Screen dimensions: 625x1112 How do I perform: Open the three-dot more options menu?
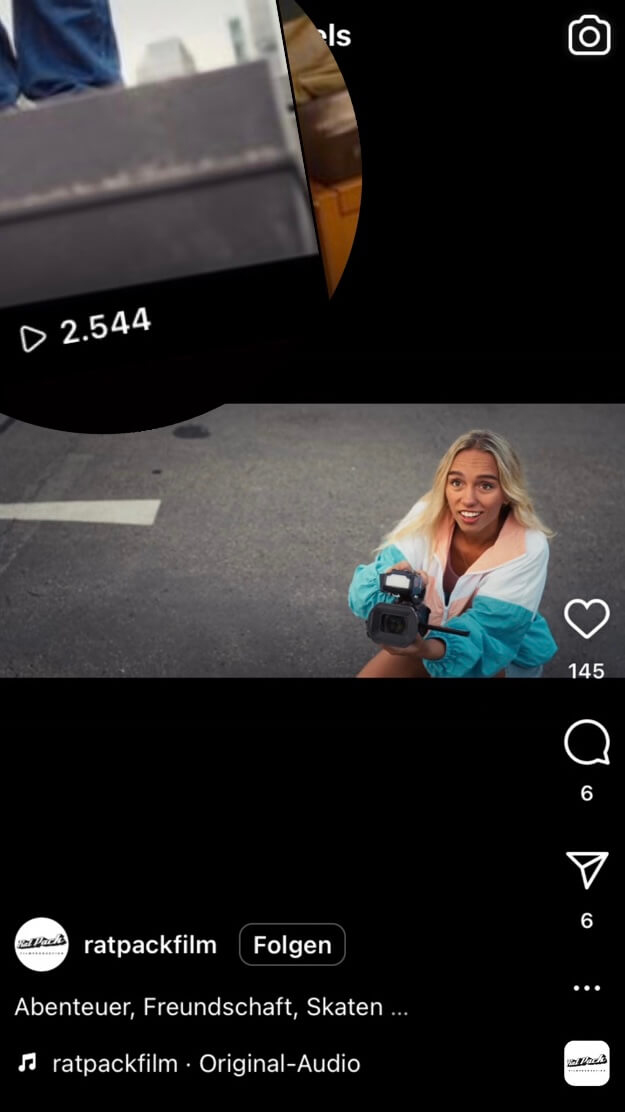tap(587, 988)
